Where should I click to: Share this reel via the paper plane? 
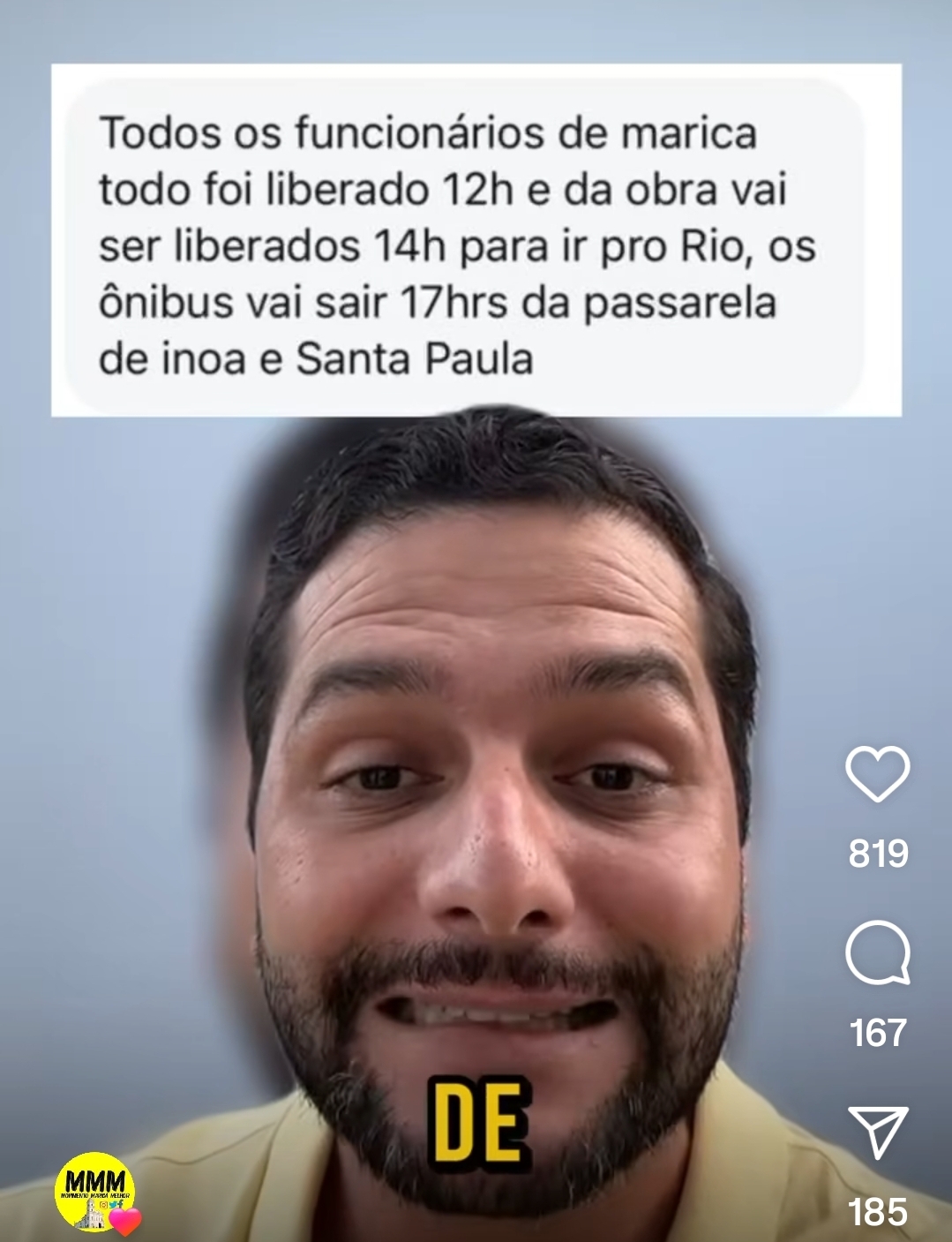[x=877, y=1133]
